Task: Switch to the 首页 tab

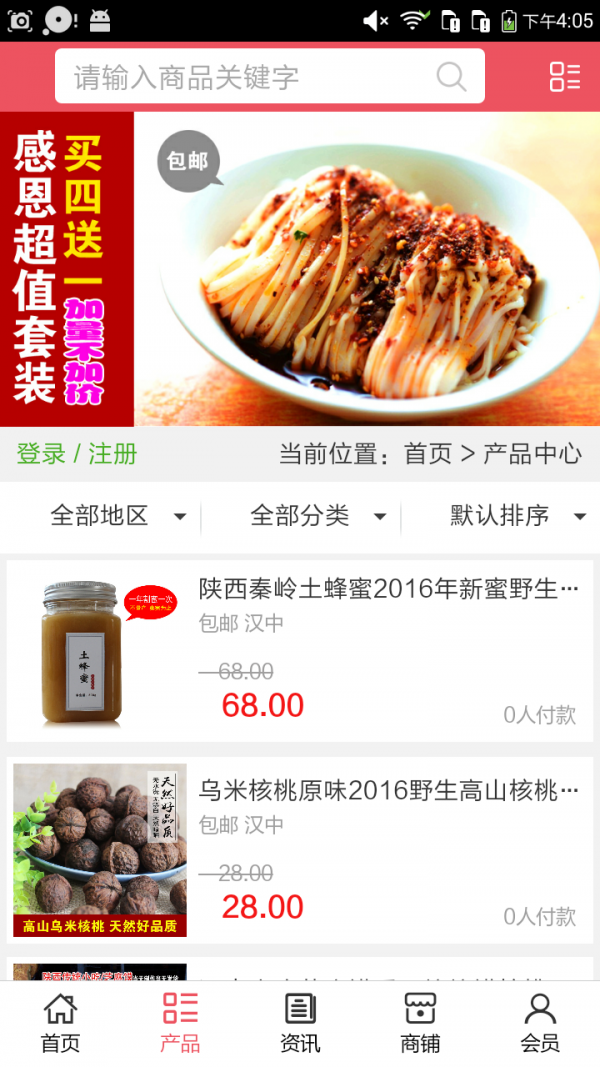Action: 60,1023
